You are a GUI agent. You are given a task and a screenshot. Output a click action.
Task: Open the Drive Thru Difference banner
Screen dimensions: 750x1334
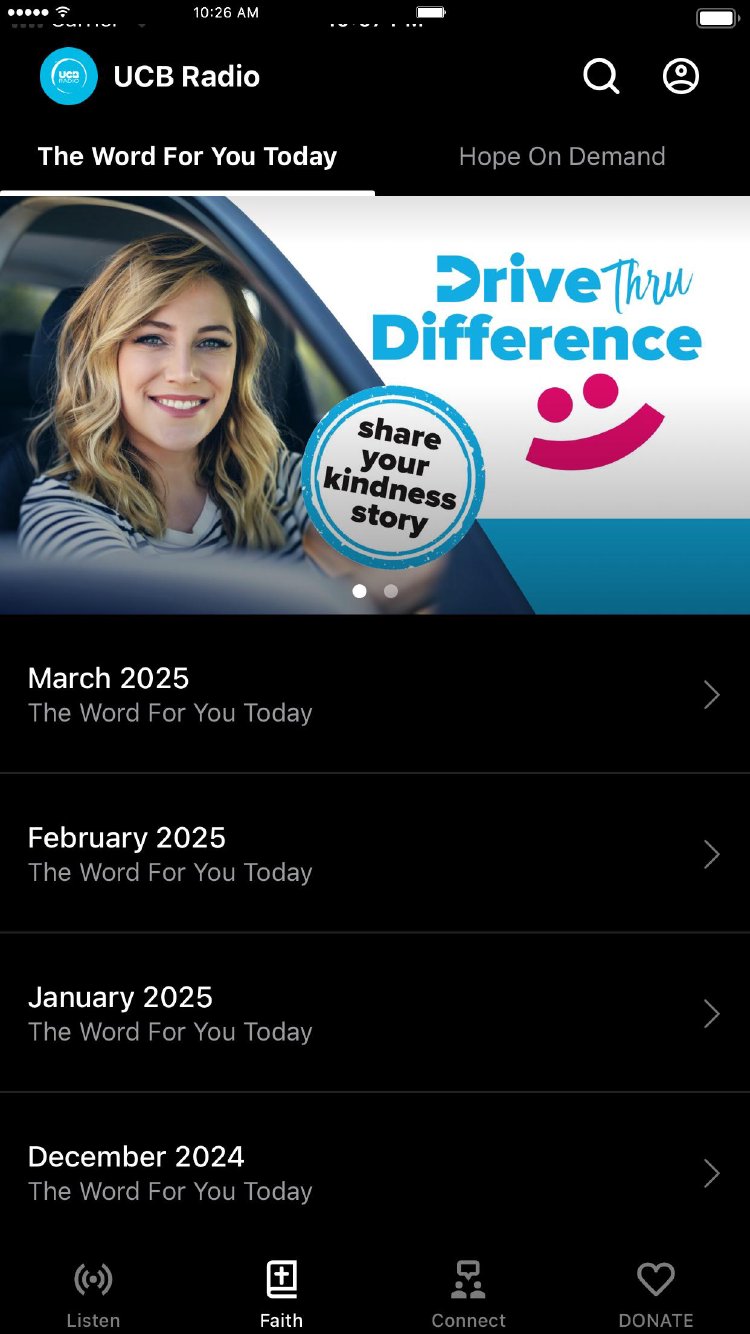pos(375,405)
